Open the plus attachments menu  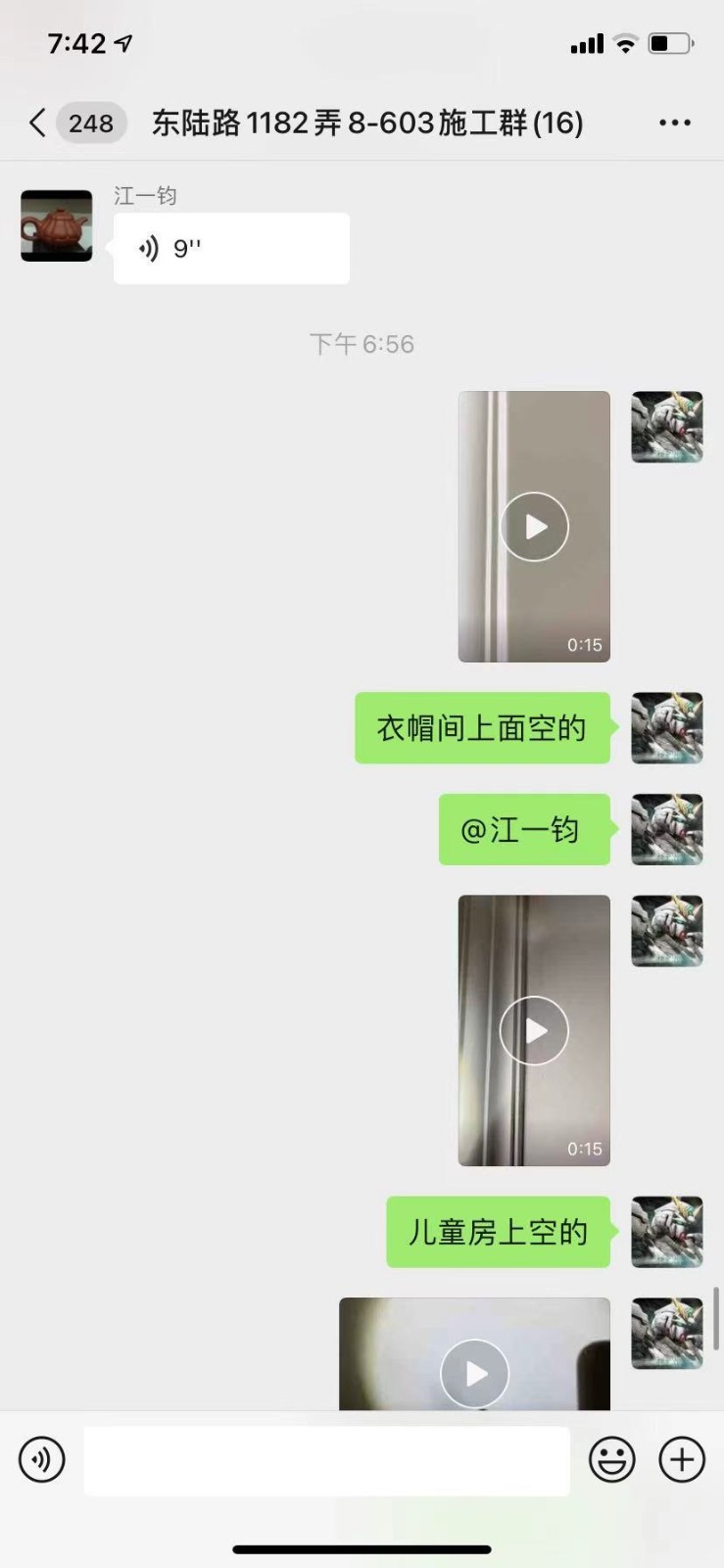pyautogui.click(x=682, y=1459)
